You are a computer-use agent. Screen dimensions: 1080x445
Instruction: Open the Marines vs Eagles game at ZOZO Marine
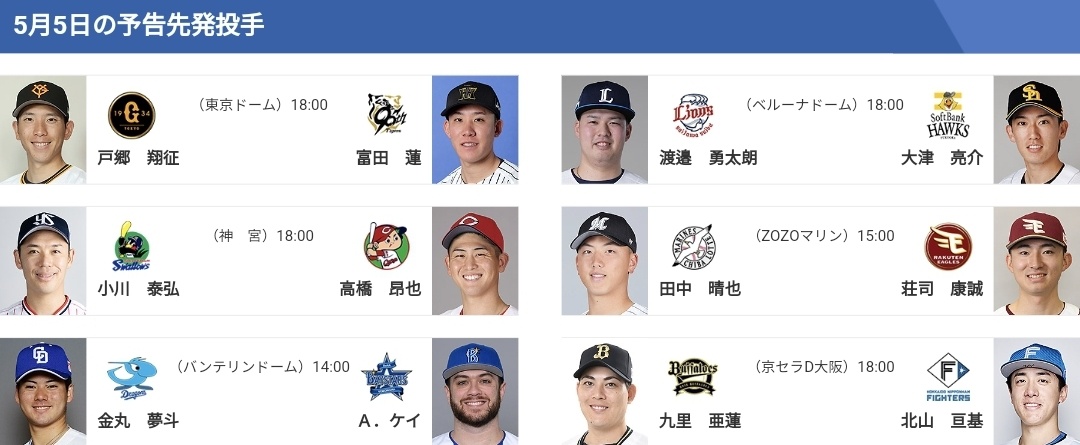point(820,261)
